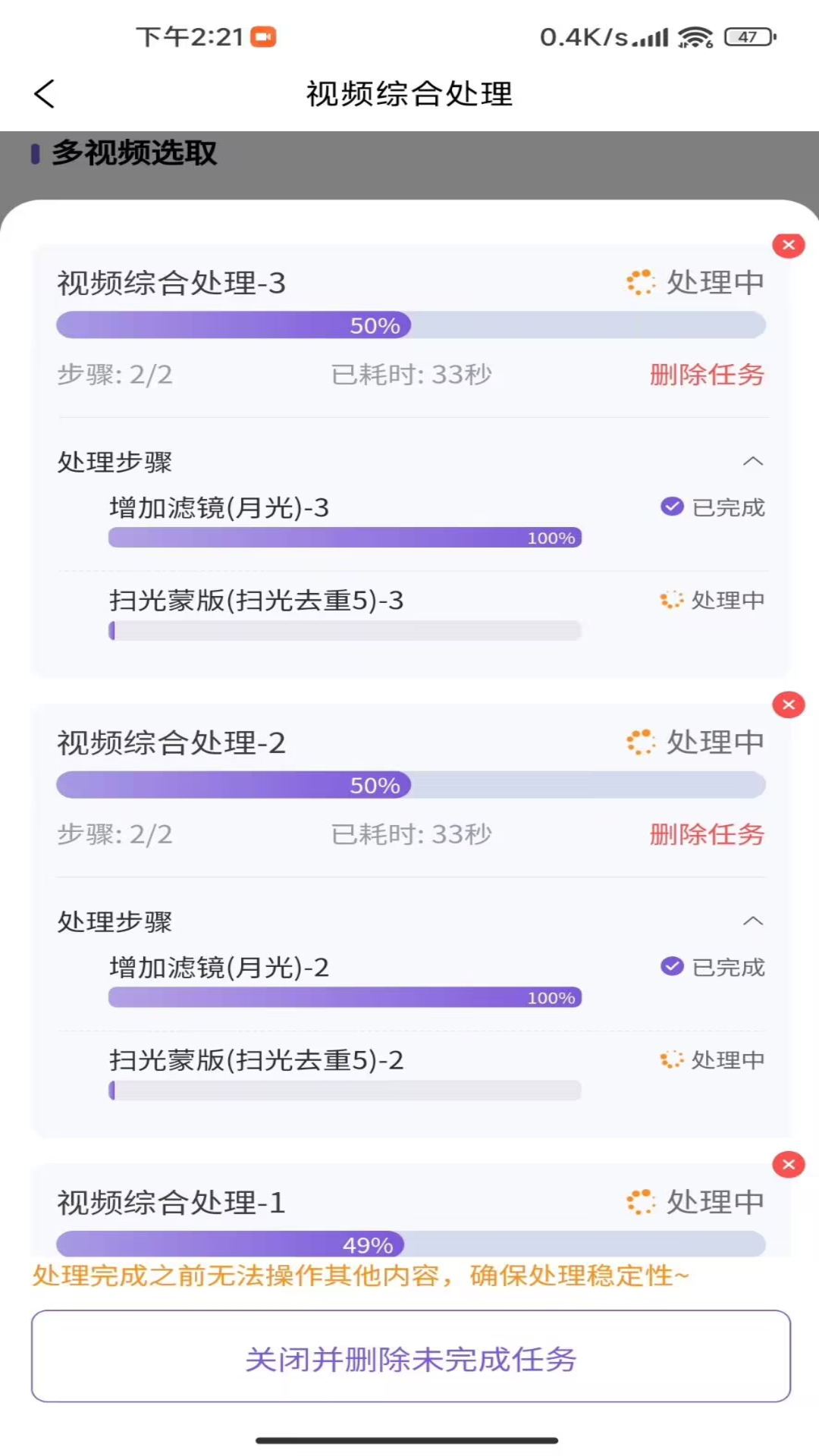Click 删除任务 for 视频综合处理-3
Viewport: 819px width, 1456px height.
click(x=706, y=375)
